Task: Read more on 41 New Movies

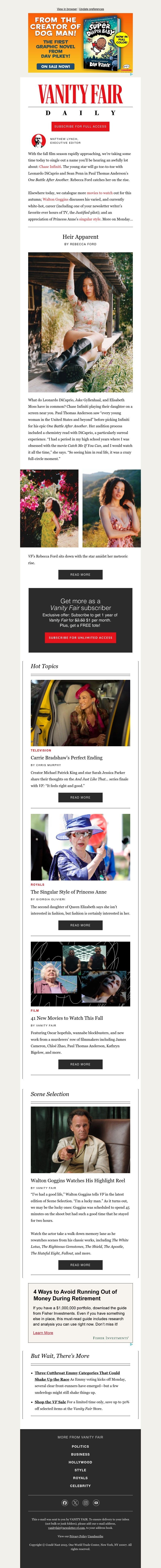Action: pos(80,1065)
